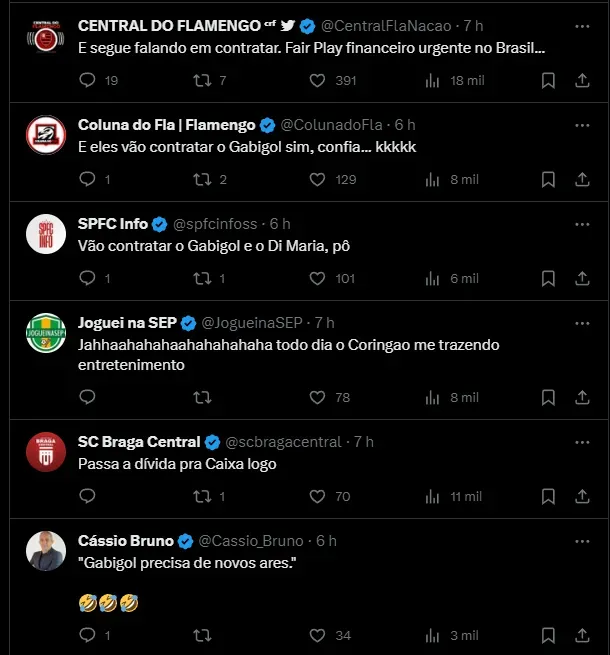Open Cássio Bruno's profile picture
Image resolution: width=610 pixels, height=655 pixels.
click(45, 551)
